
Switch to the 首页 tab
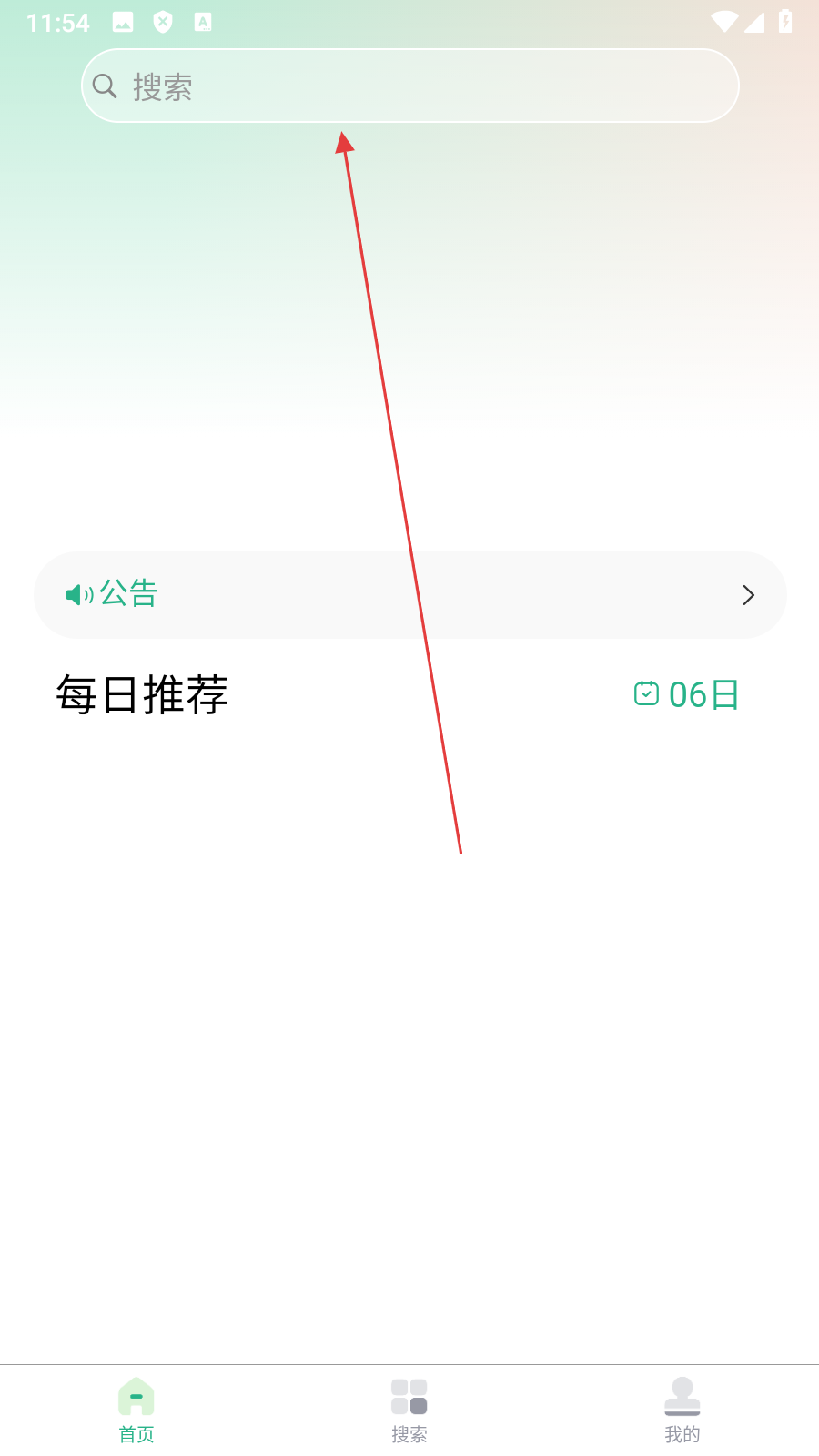(x=136, y=1410)
